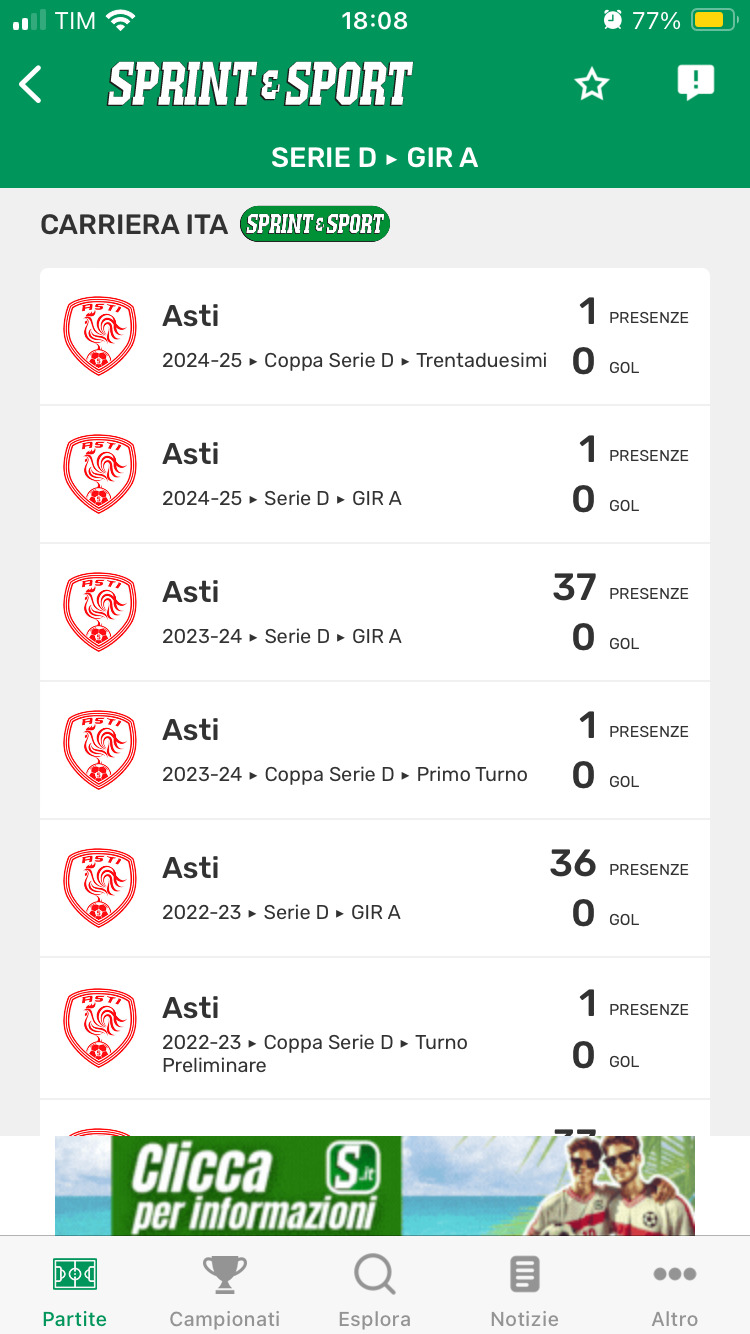750x1334 pixels.
Task: Switch to the Campionati tab
Action: point(225,1291)
